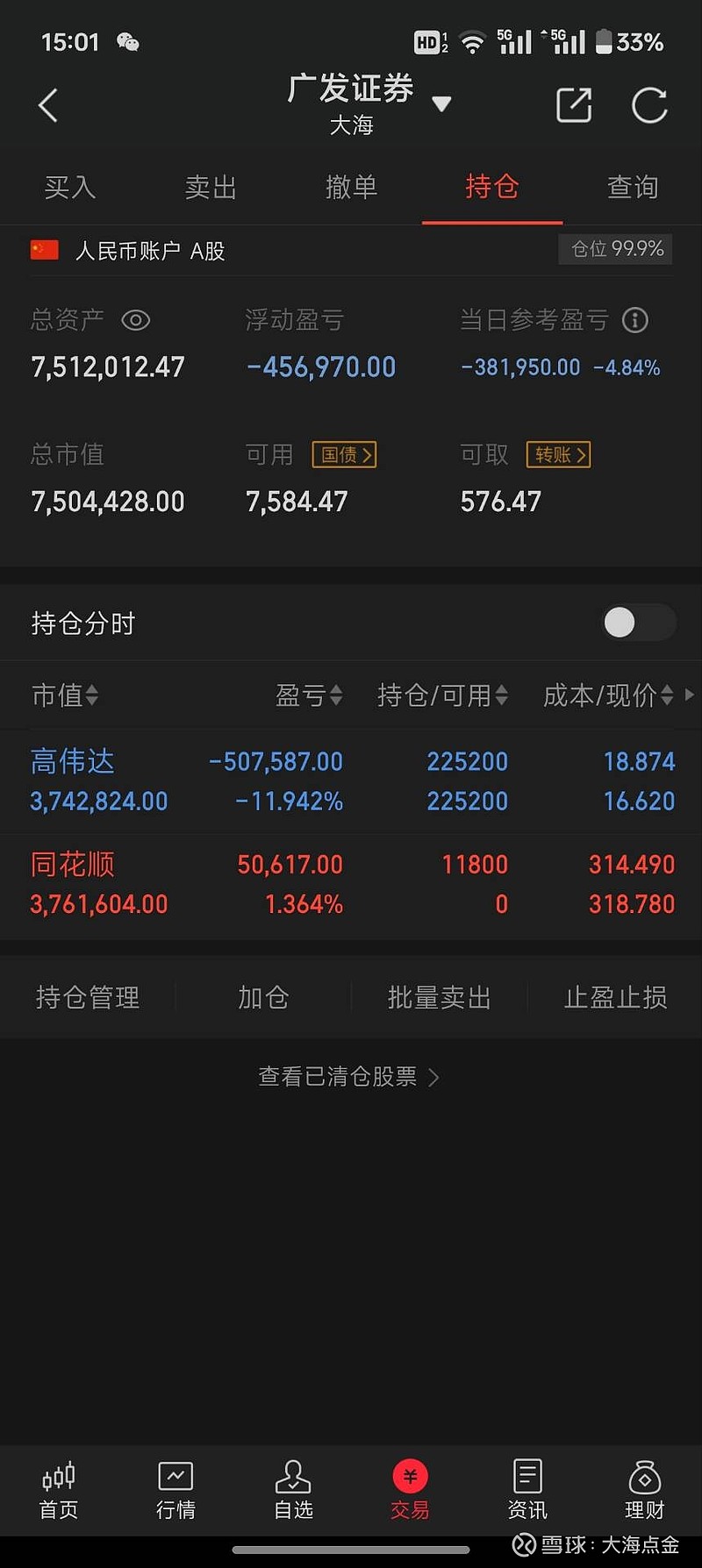Switch to the 查询 tab

coord(633,188)
